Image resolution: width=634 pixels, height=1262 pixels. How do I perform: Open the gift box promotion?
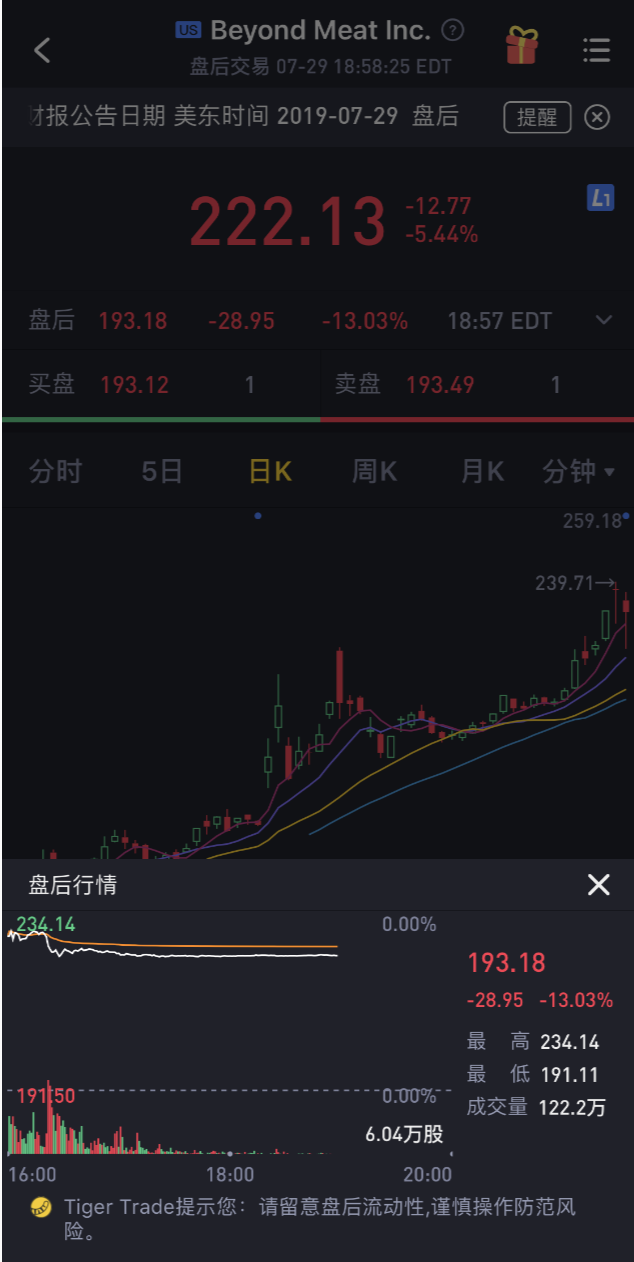521,46
